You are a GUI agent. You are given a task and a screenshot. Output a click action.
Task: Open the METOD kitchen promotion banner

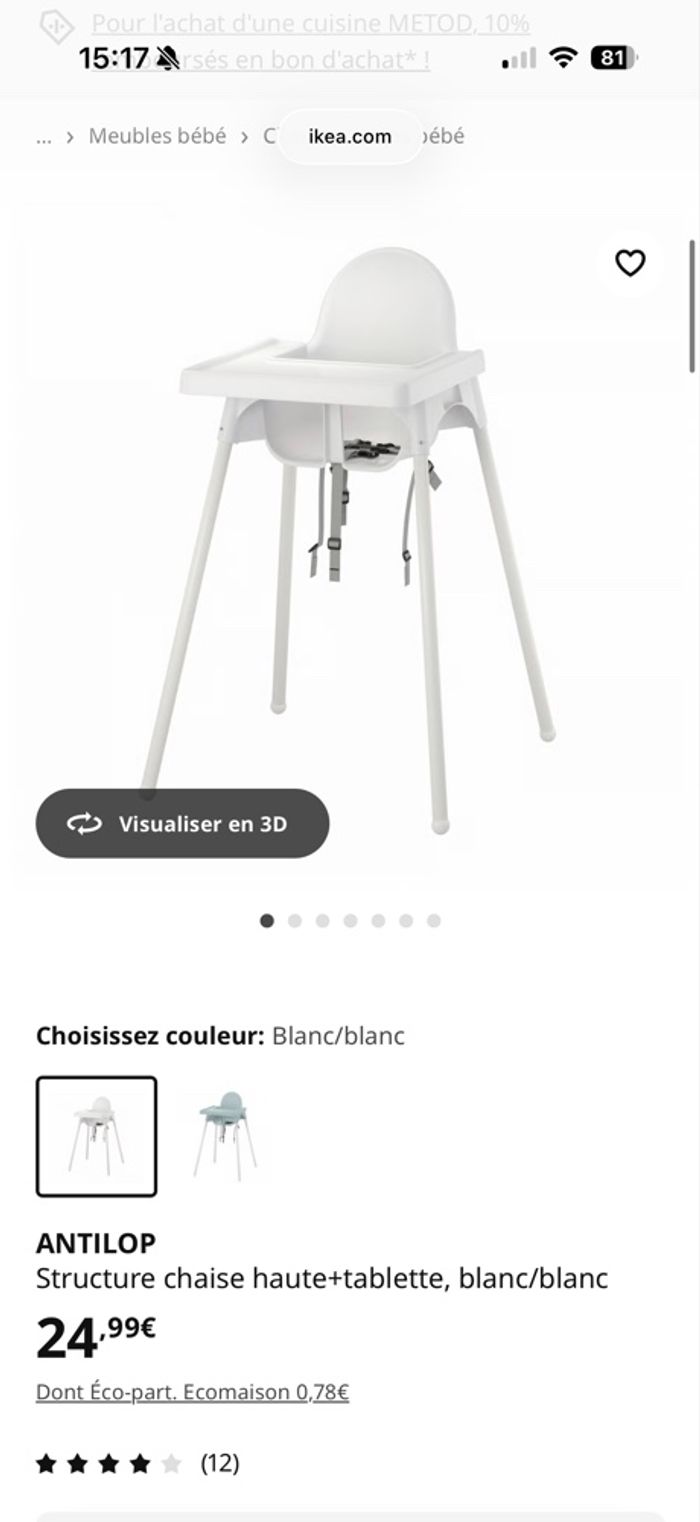click(x=310, y=24)
